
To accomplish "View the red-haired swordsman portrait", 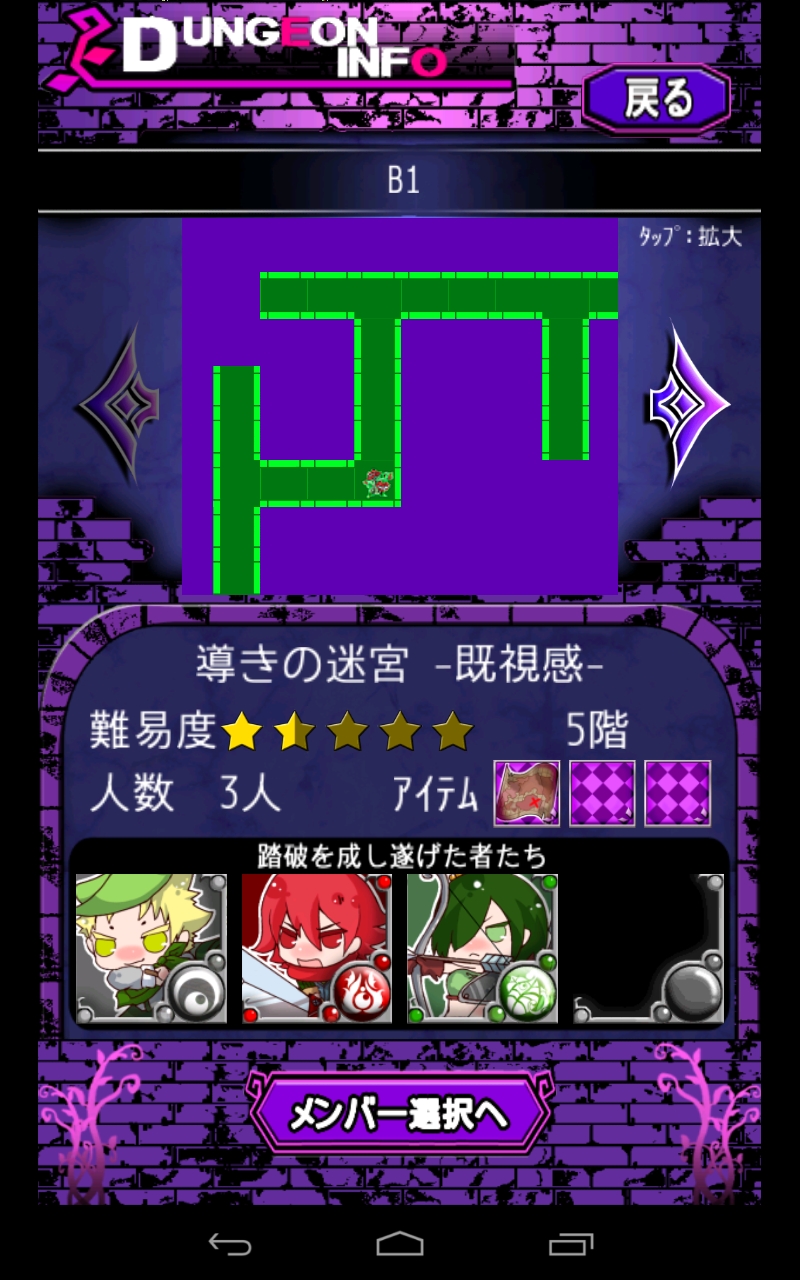I will click(317, 948).
